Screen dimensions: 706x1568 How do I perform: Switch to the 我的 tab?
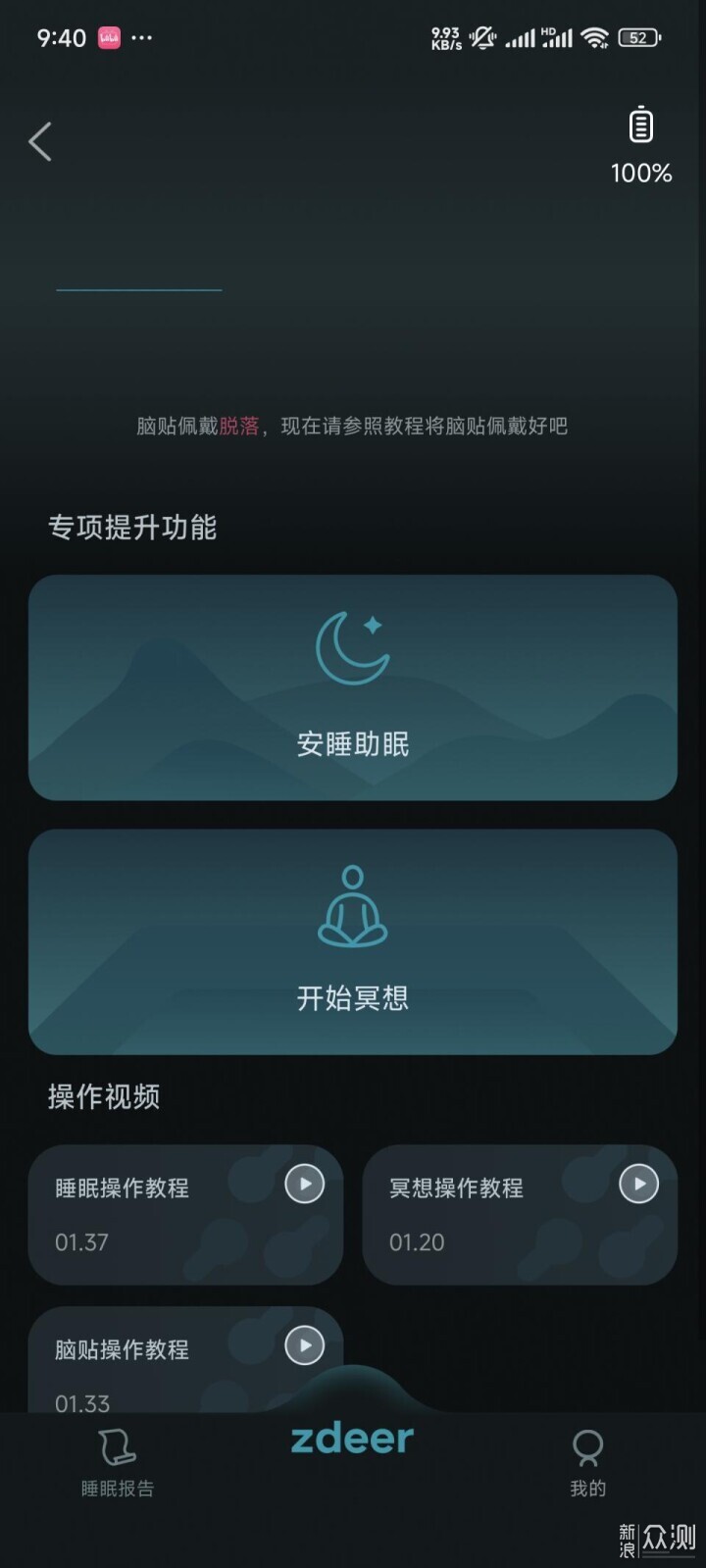(588, 1463)
